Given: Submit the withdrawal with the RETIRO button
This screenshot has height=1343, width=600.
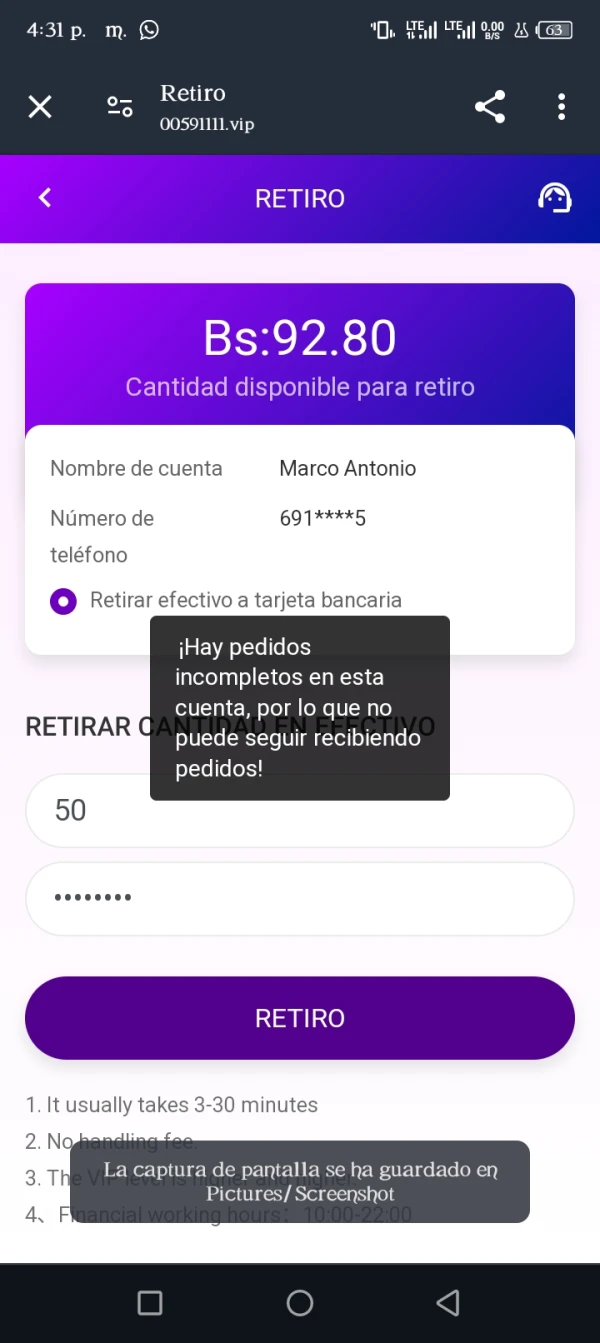Looking at the screenshot, I should point(300,1018).
